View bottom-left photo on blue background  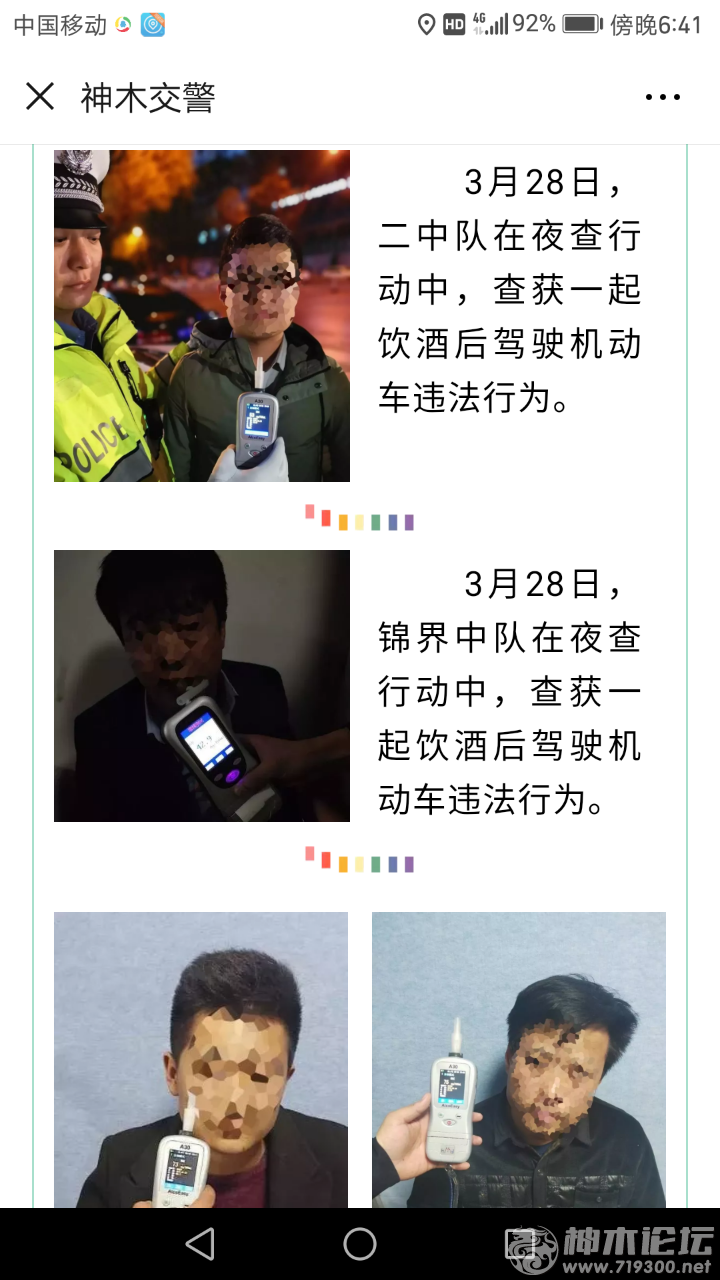click(x=201, y=1060)
